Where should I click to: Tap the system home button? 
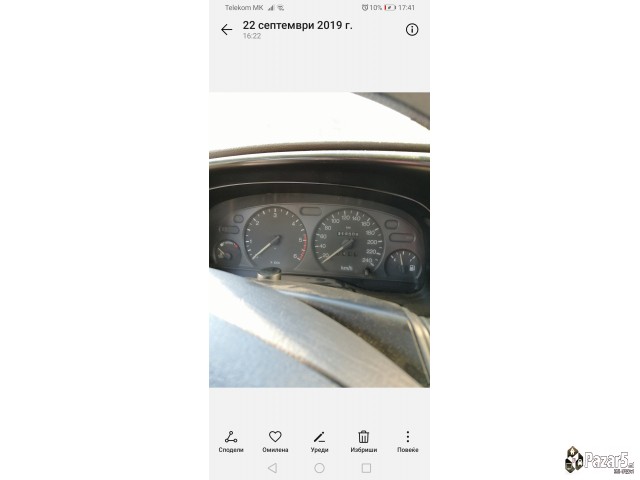(x=319, y=467)
